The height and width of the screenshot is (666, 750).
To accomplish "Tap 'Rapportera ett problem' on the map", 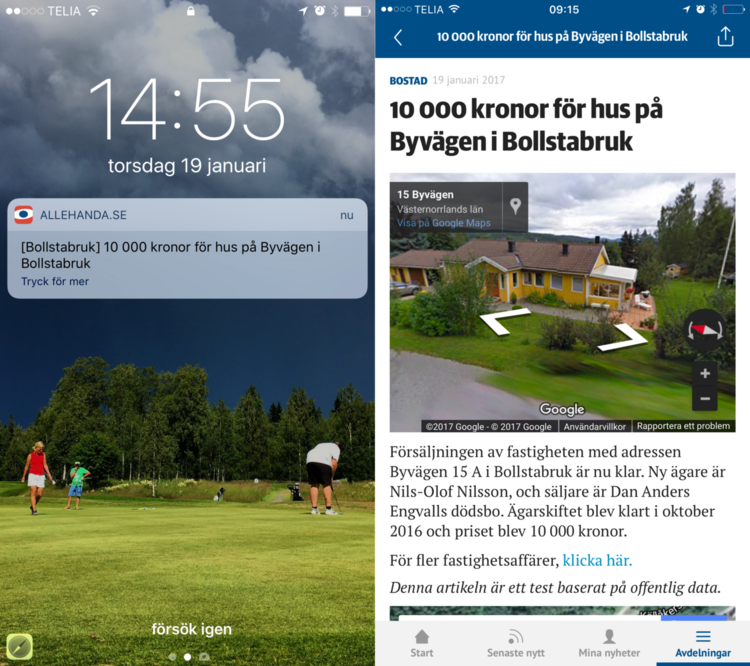I will [x=684, y=426].
